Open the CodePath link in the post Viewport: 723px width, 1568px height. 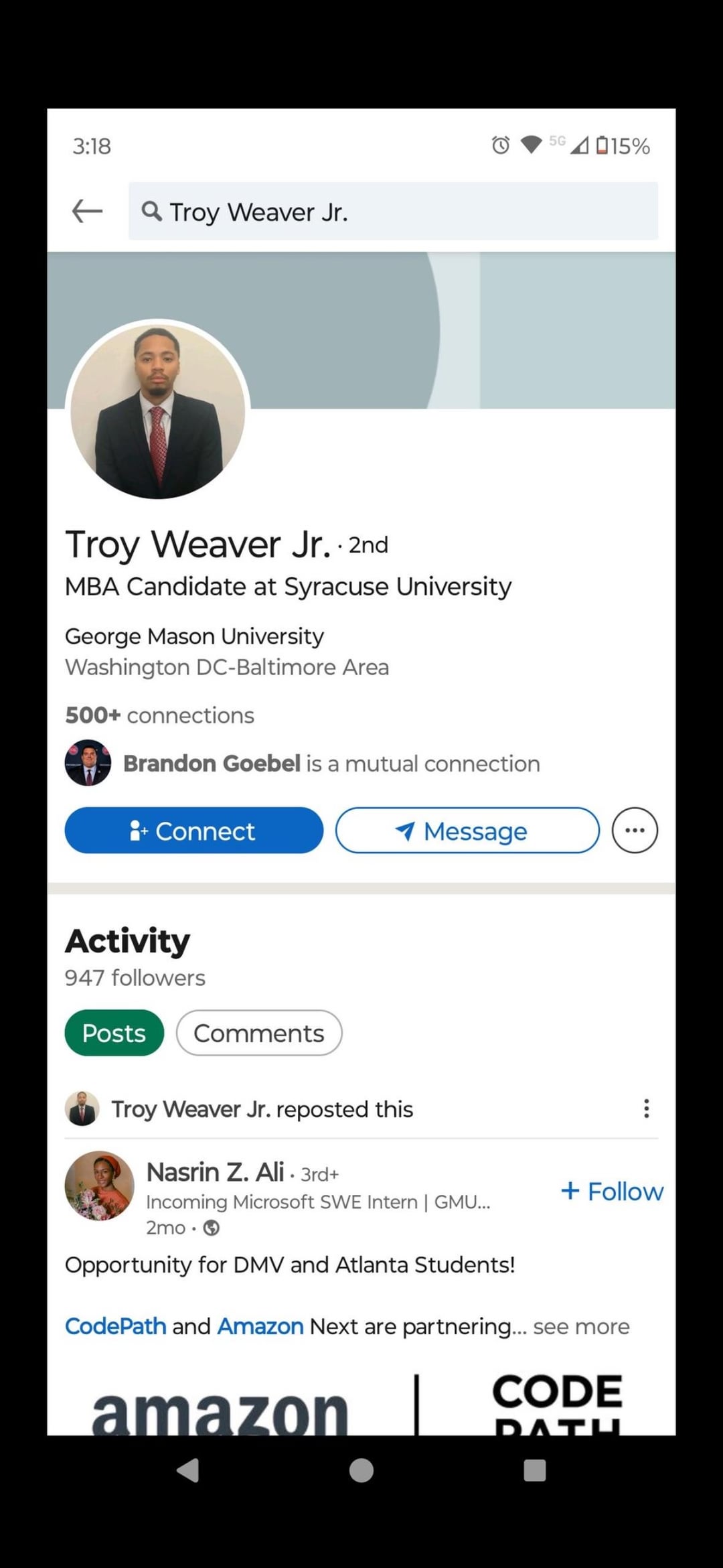pos(115,1326)
